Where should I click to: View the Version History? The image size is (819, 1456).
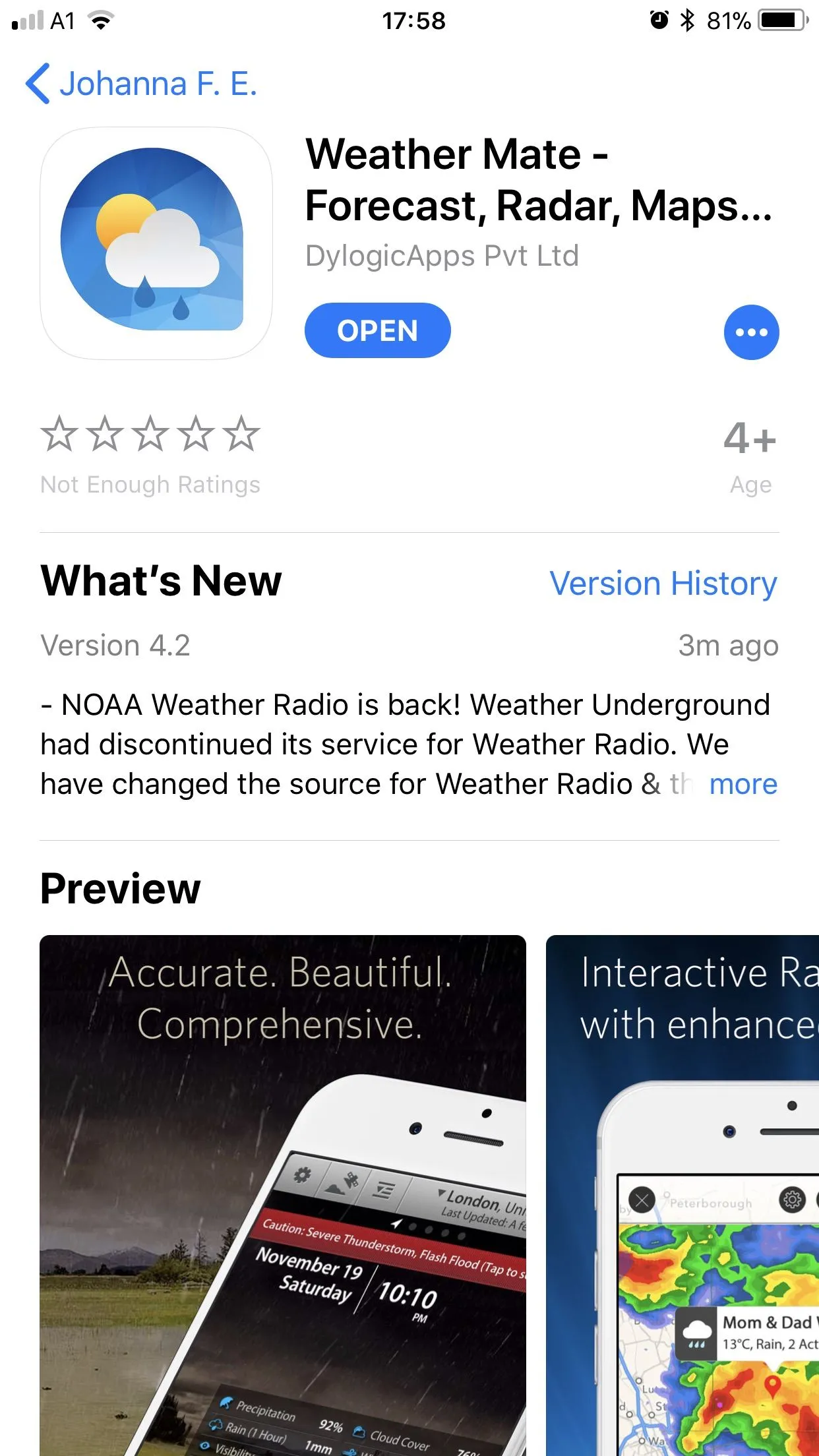(x=663, y=584)
